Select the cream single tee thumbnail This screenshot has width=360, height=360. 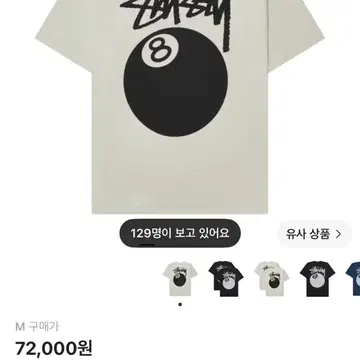[x=180, y=279]
